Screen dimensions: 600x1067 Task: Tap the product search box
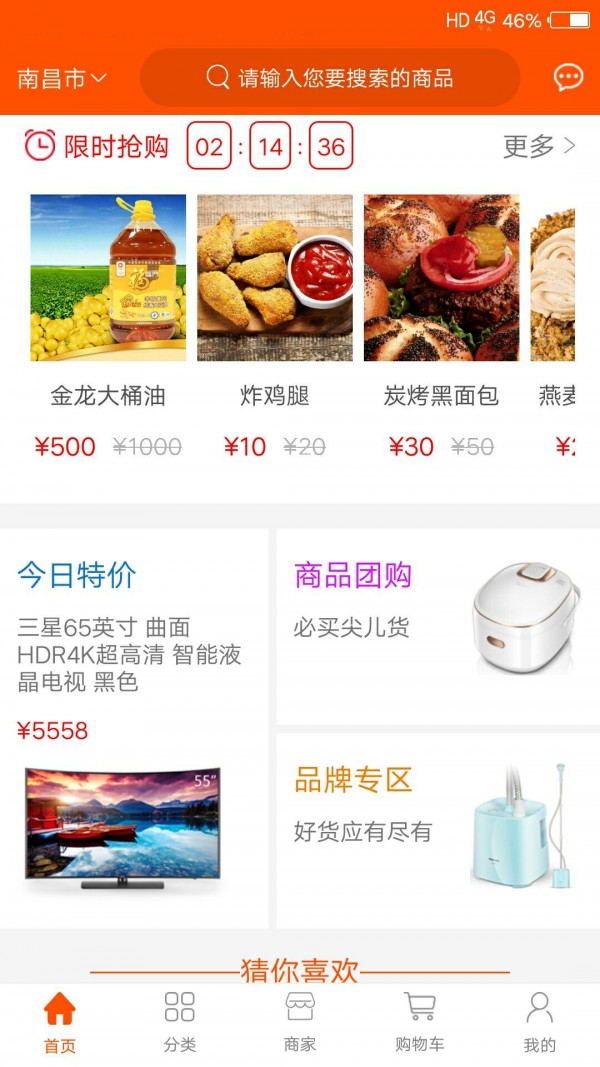click(330, 78)
